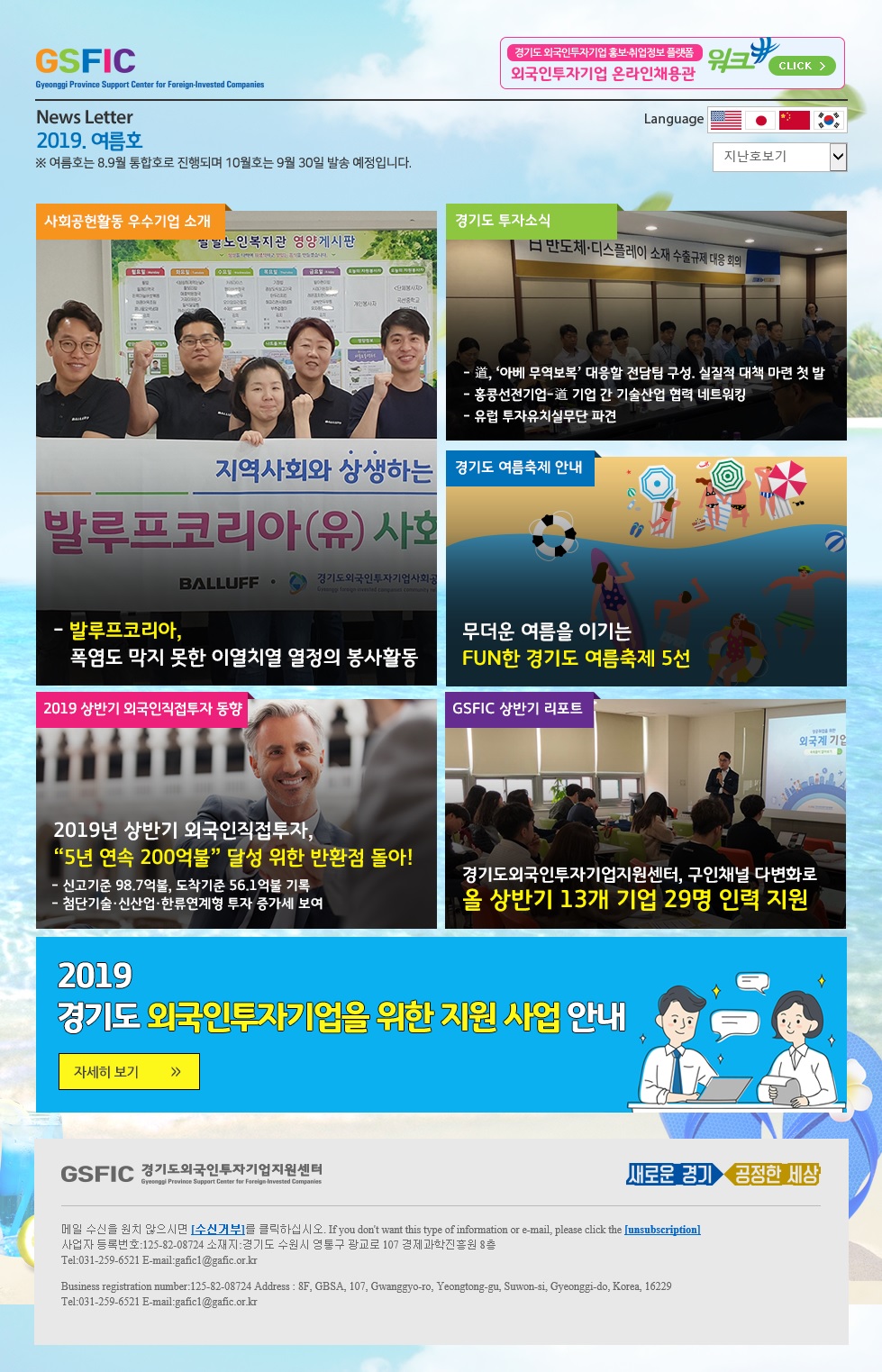
Task: Tap the CLICK button in the job portal banner
Action: click(801, 66)
